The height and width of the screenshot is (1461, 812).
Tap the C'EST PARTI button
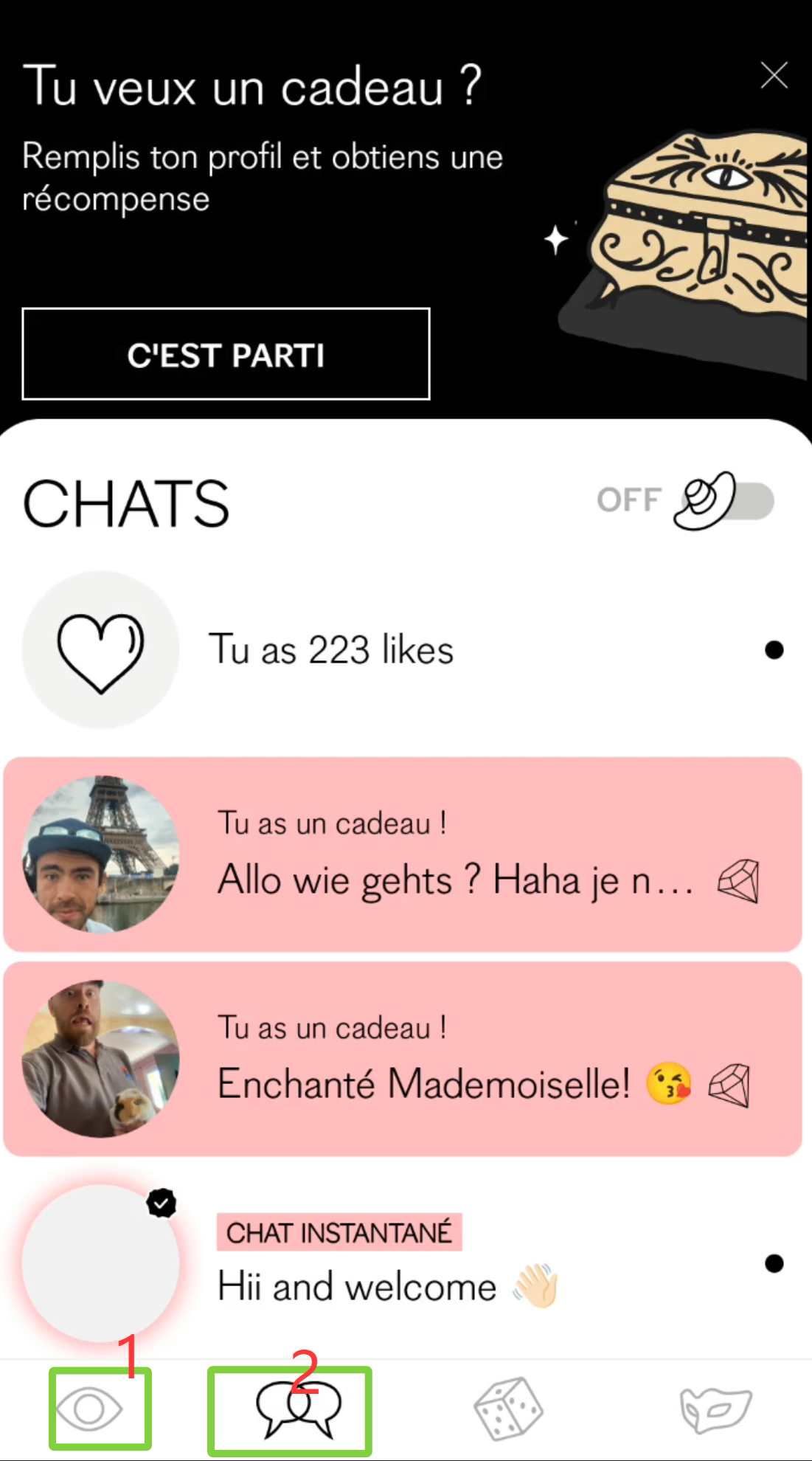click(226, 354)
